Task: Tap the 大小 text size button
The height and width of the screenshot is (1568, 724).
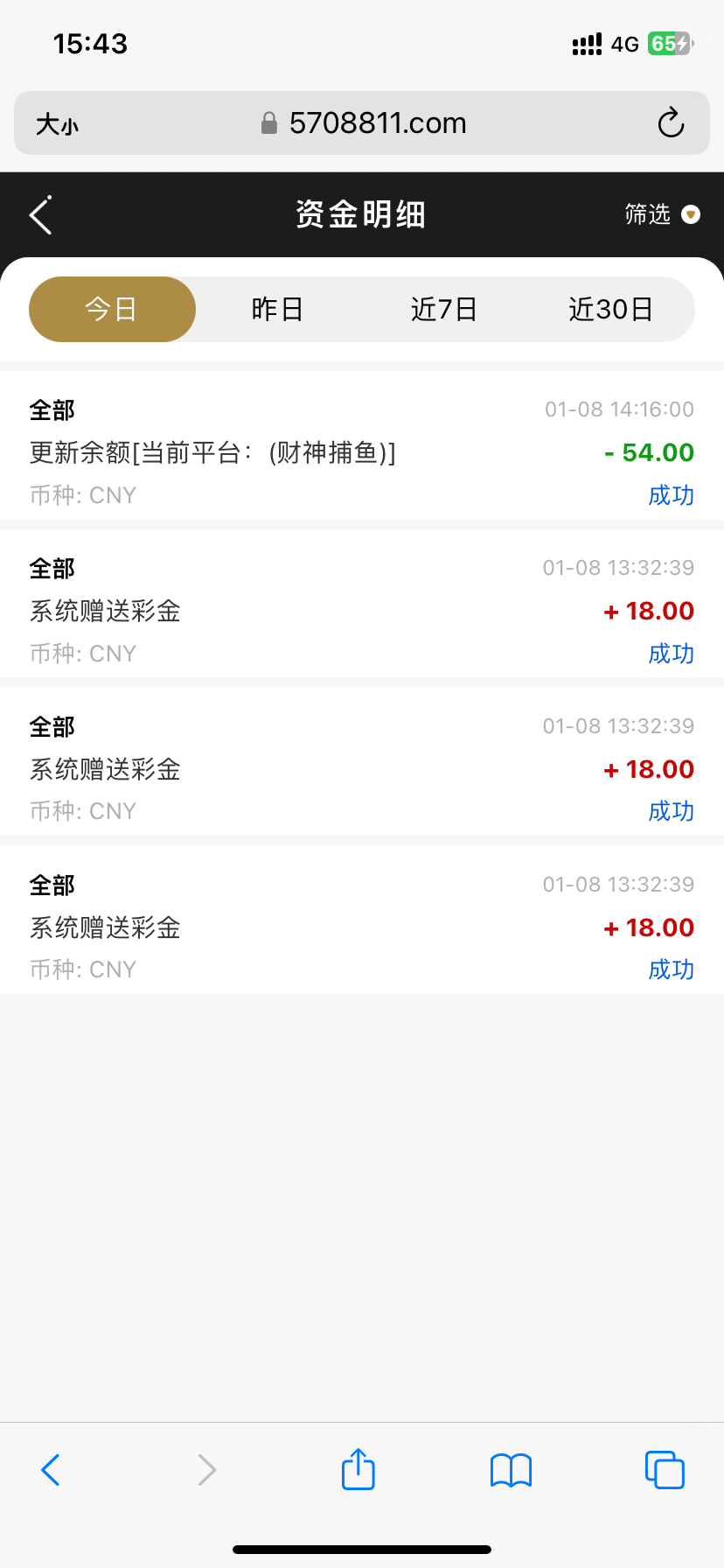Action: pos(57,124)
